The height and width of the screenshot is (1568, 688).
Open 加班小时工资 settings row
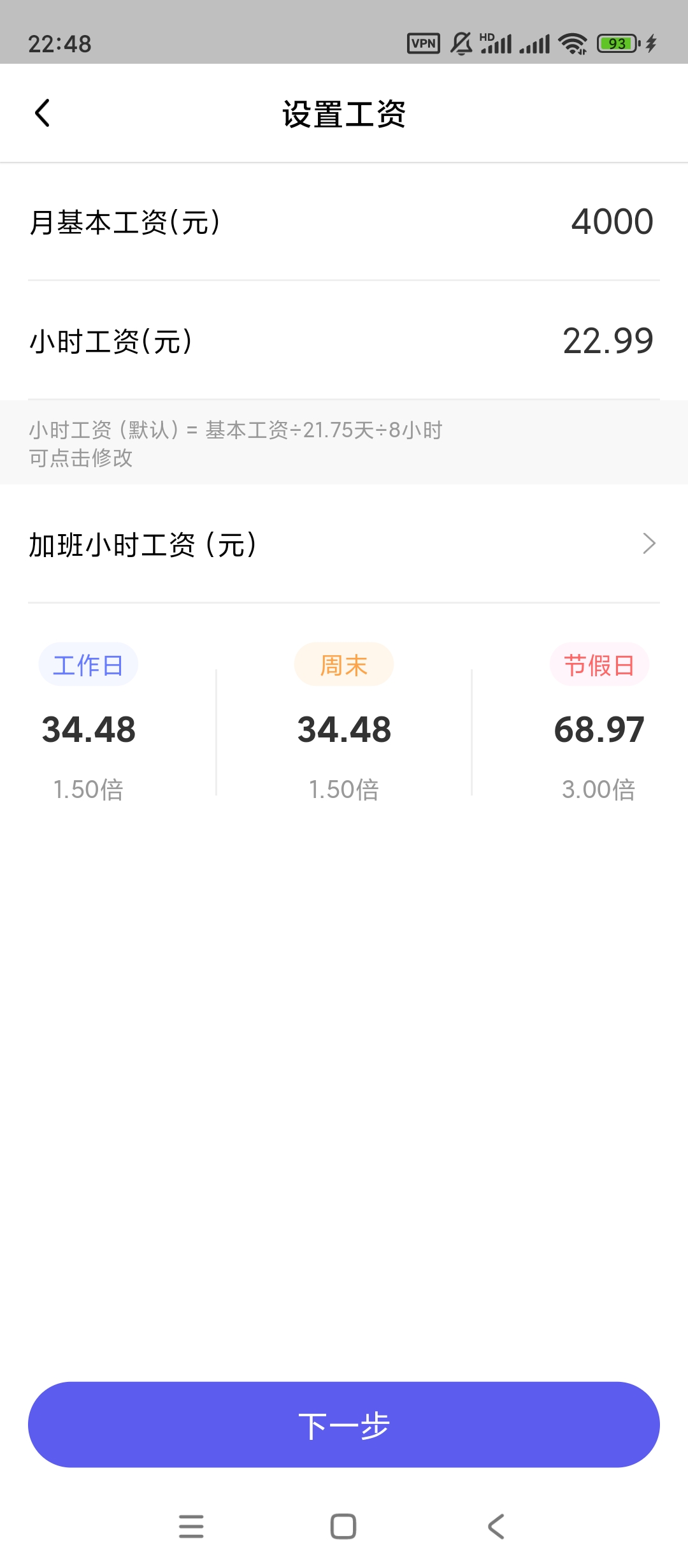click(x=344, y=544)
